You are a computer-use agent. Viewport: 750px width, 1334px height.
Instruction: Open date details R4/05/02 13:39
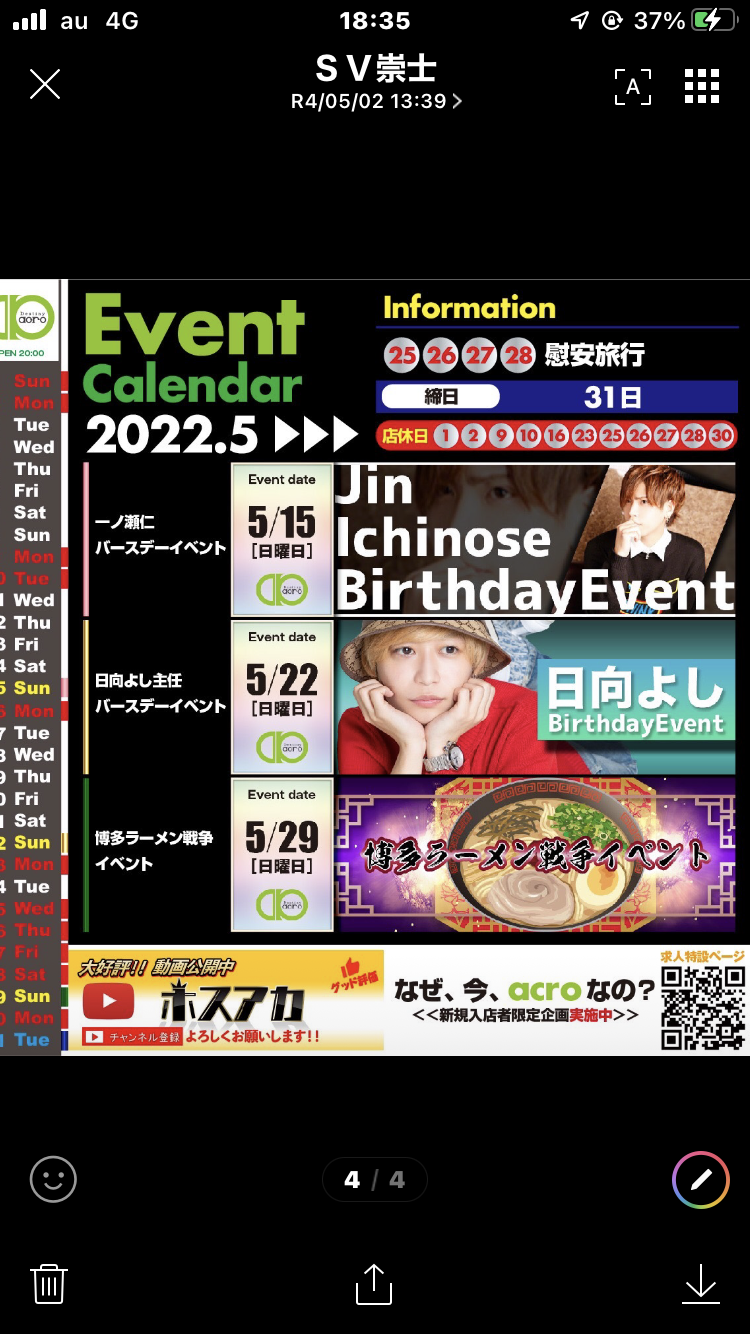(376, 102)
